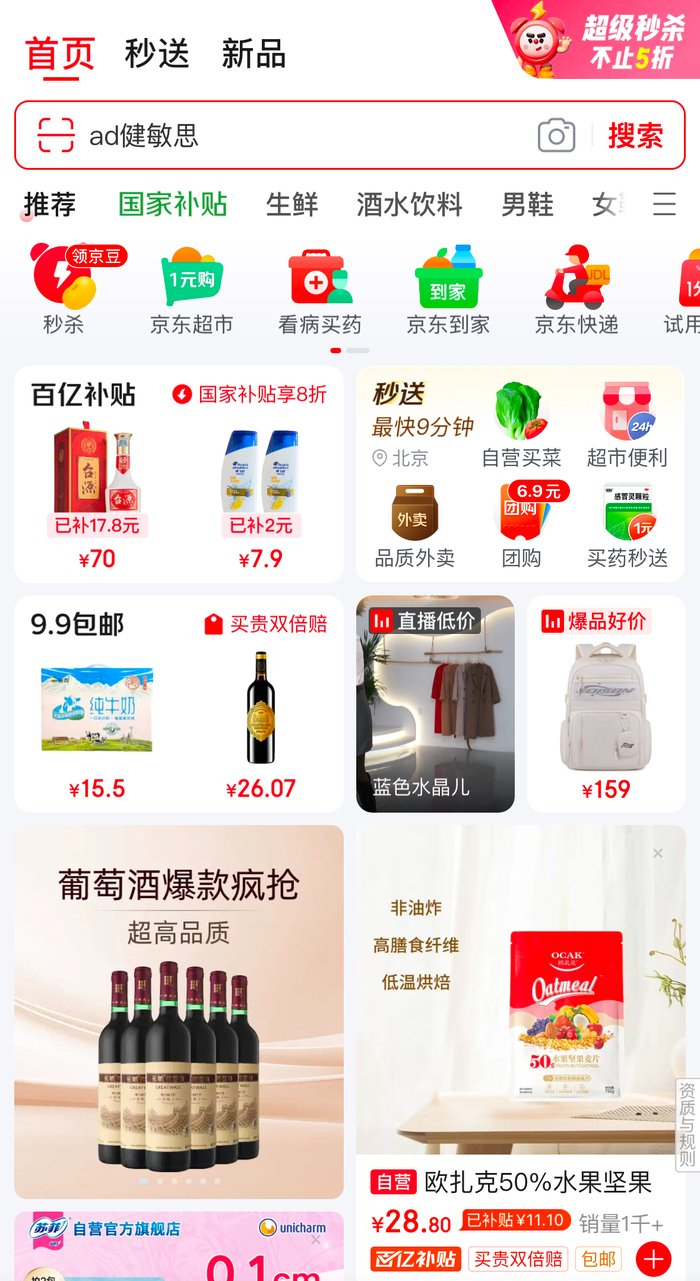Select the 国家补贴 category tab
The image size is (700, 1281).
(173, 204)
